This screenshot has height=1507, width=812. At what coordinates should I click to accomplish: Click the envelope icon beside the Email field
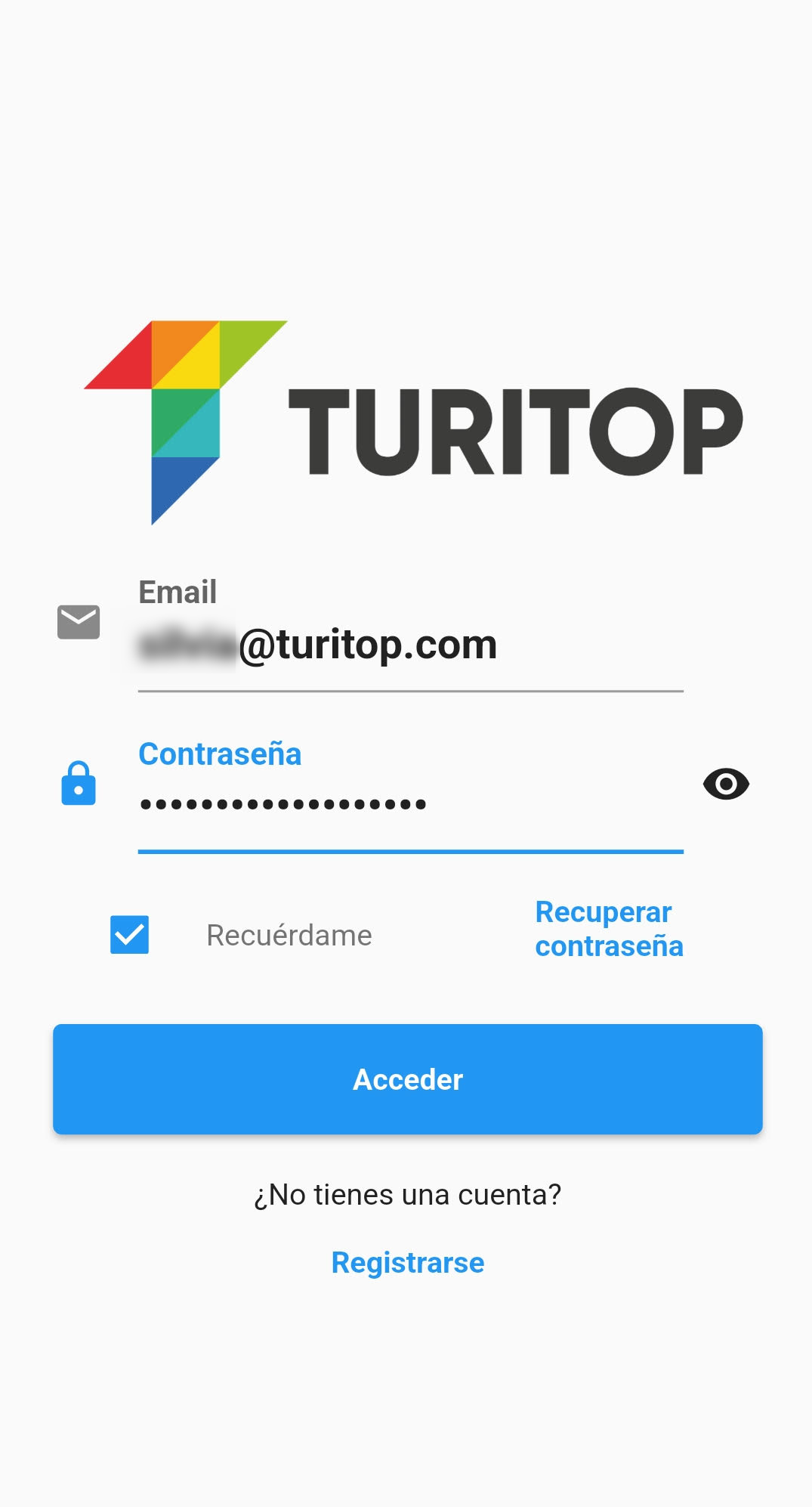tap(78, 622)
